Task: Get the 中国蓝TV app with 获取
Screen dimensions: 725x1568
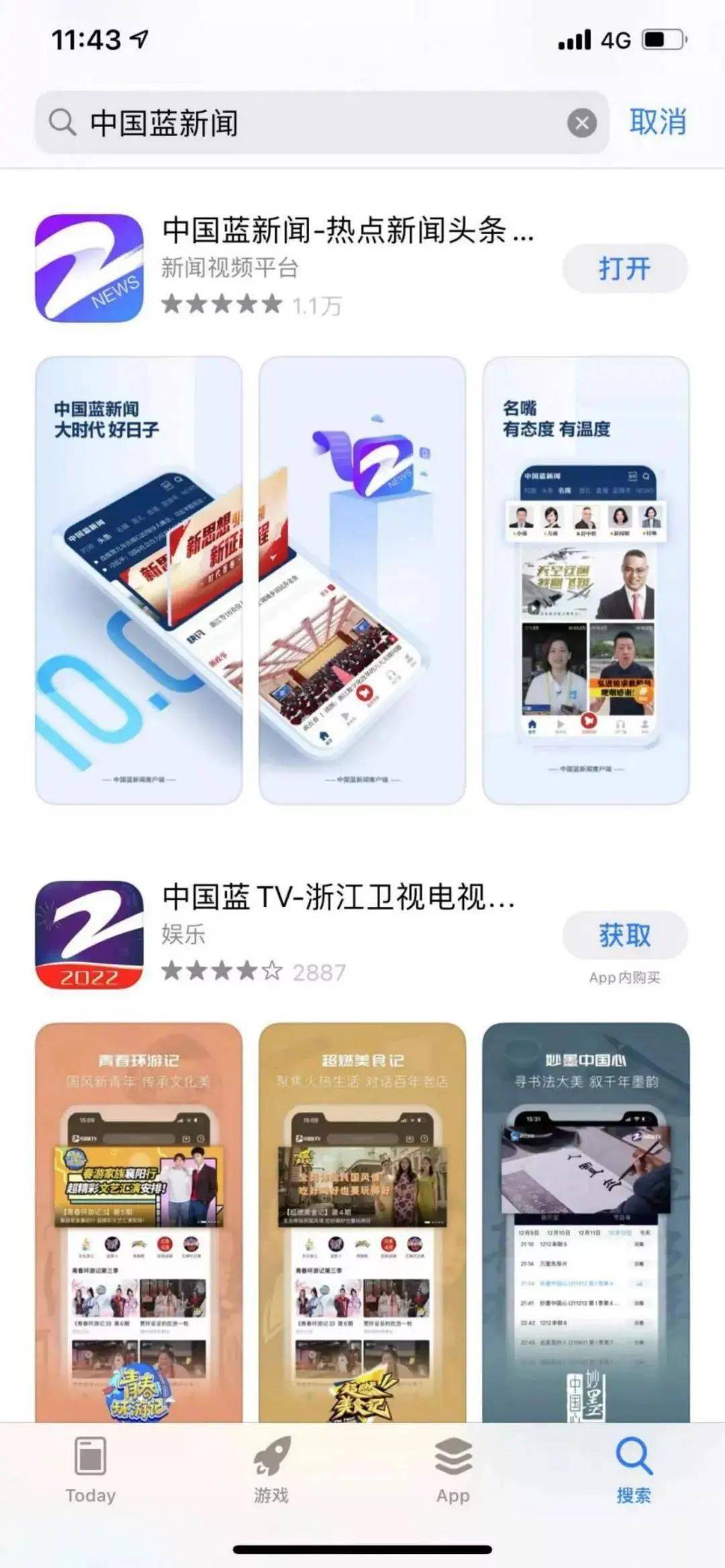Action: click(624, 935)
